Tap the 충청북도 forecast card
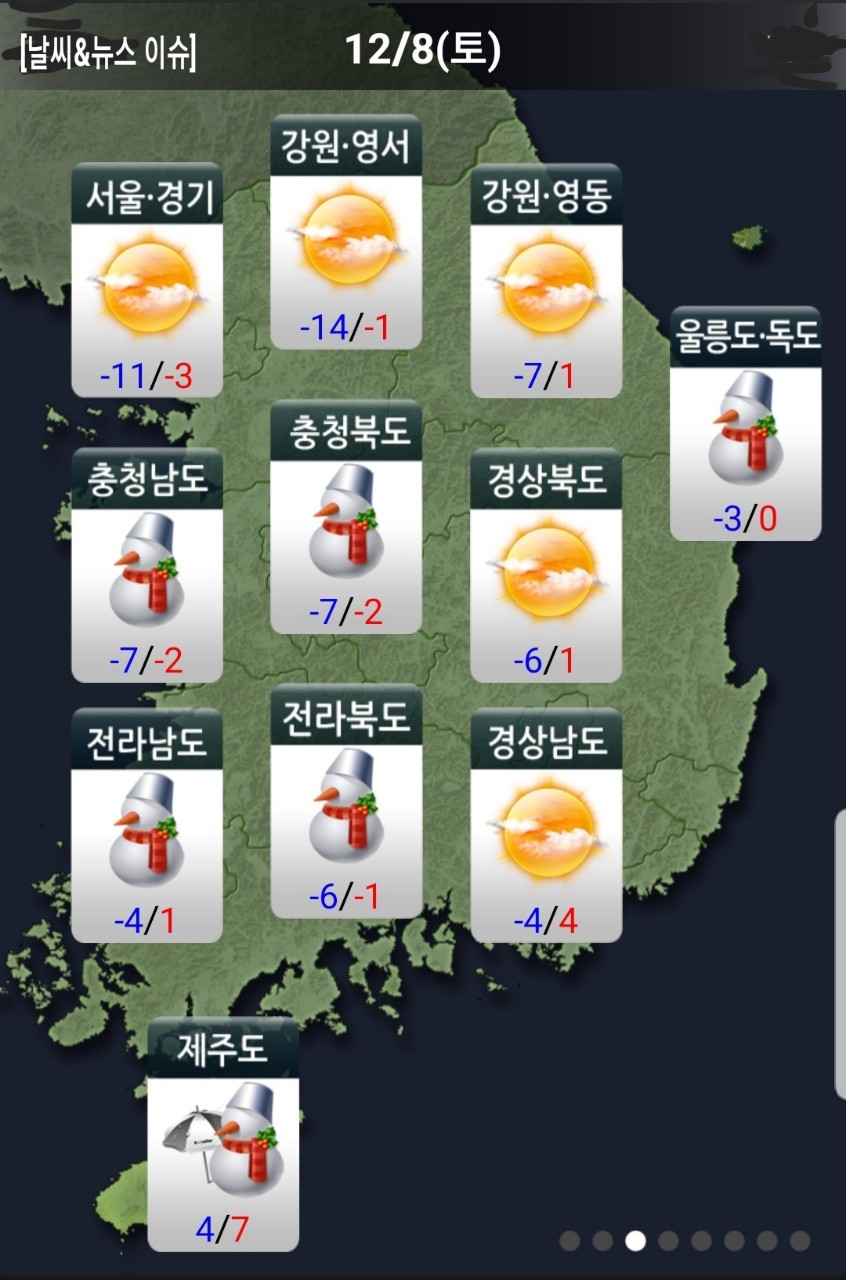The height and width of the screenshot is (1280, 846). [x=346, y=517]
